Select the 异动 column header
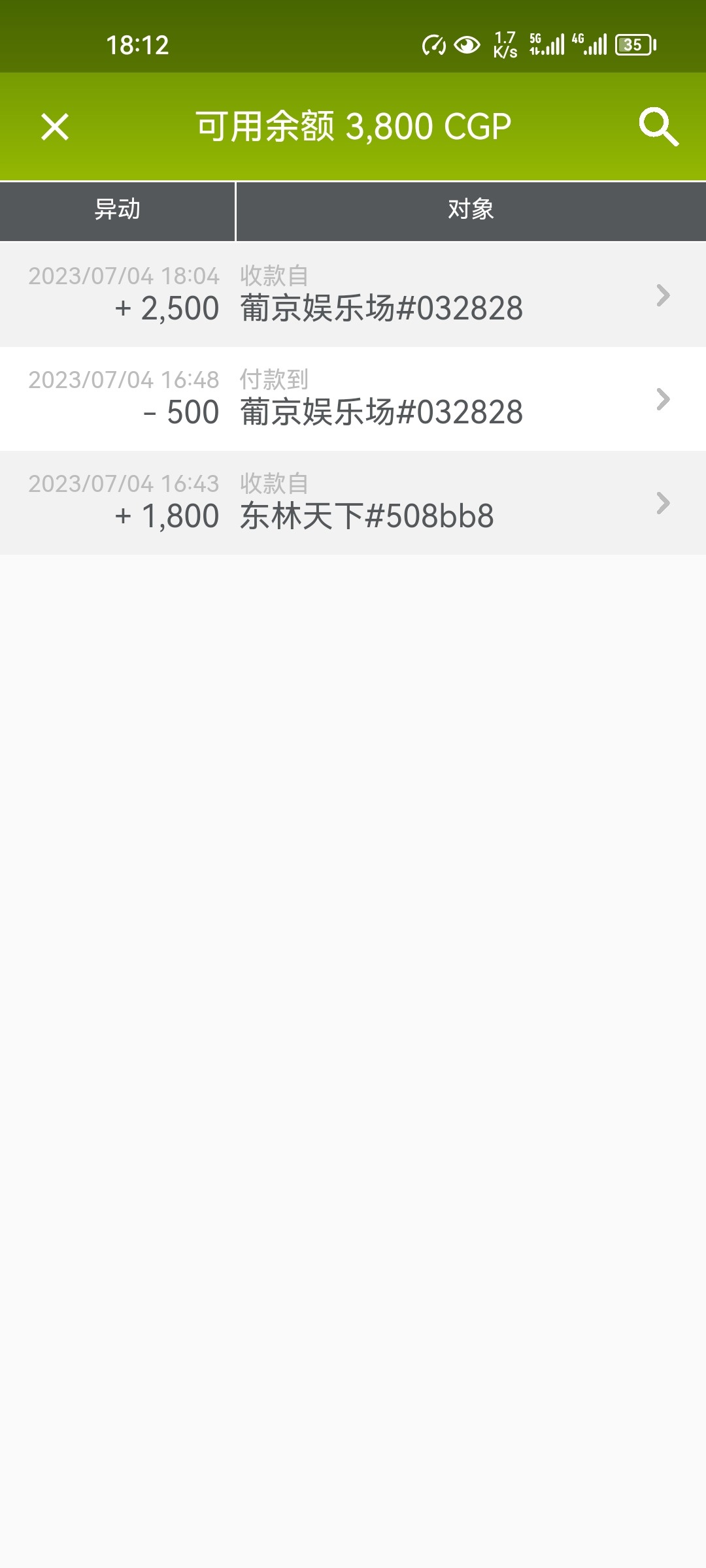 117,210
